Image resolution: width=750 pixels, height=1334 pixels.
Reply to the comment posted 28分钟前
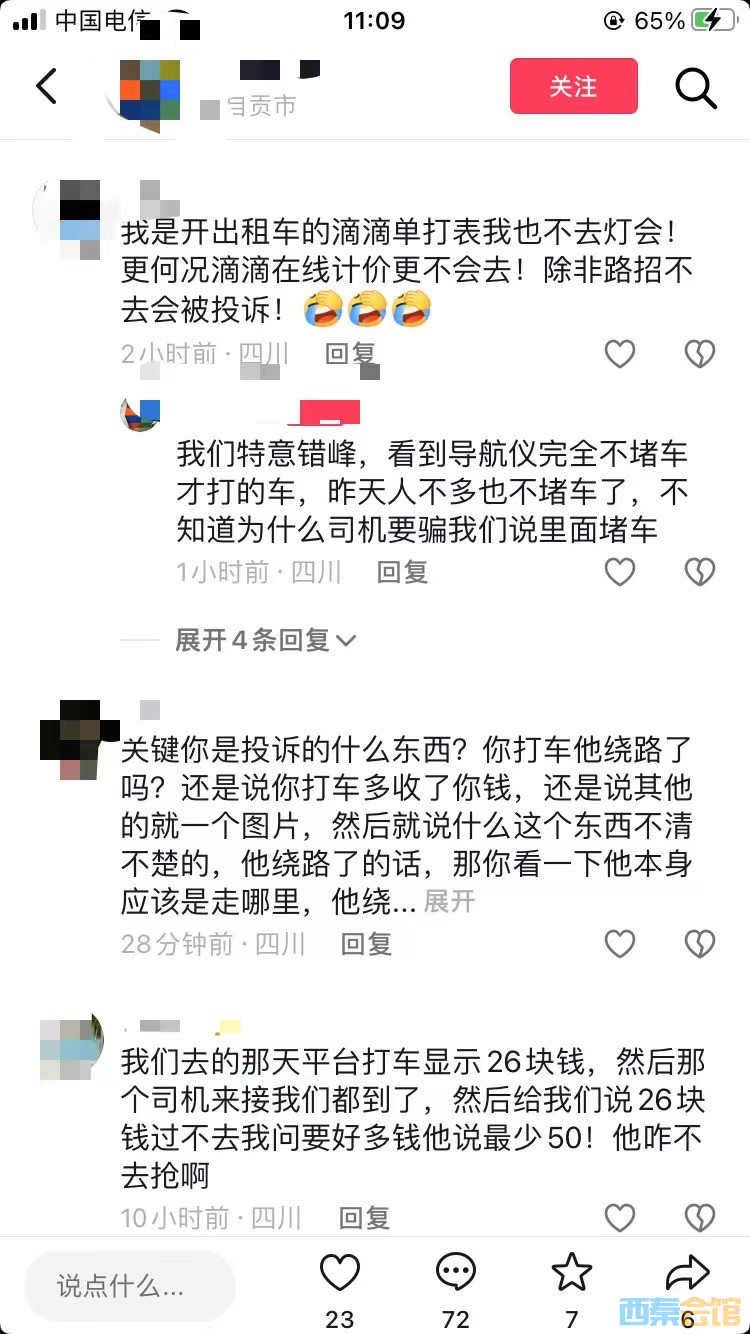point(366,943)
